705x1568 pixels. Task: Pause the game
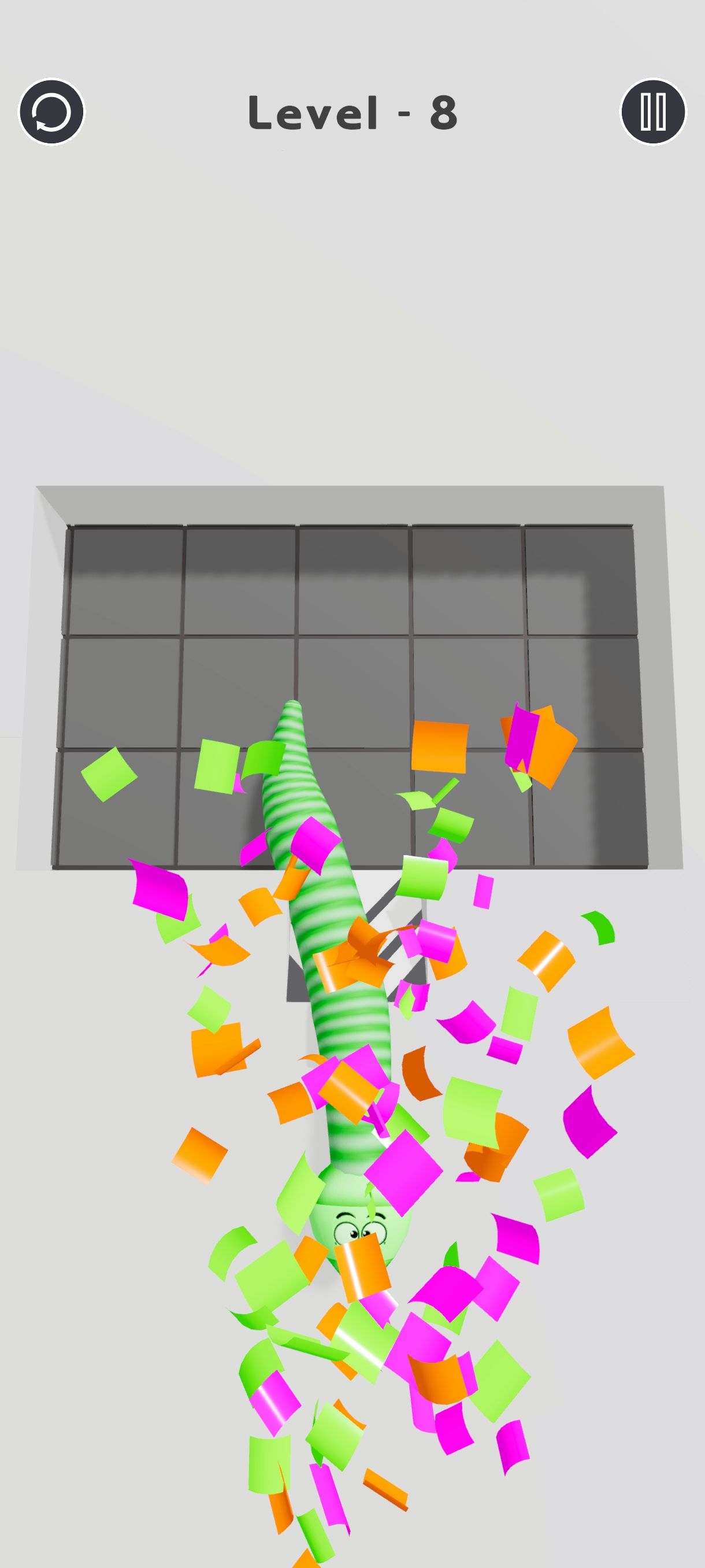[652, 112]
